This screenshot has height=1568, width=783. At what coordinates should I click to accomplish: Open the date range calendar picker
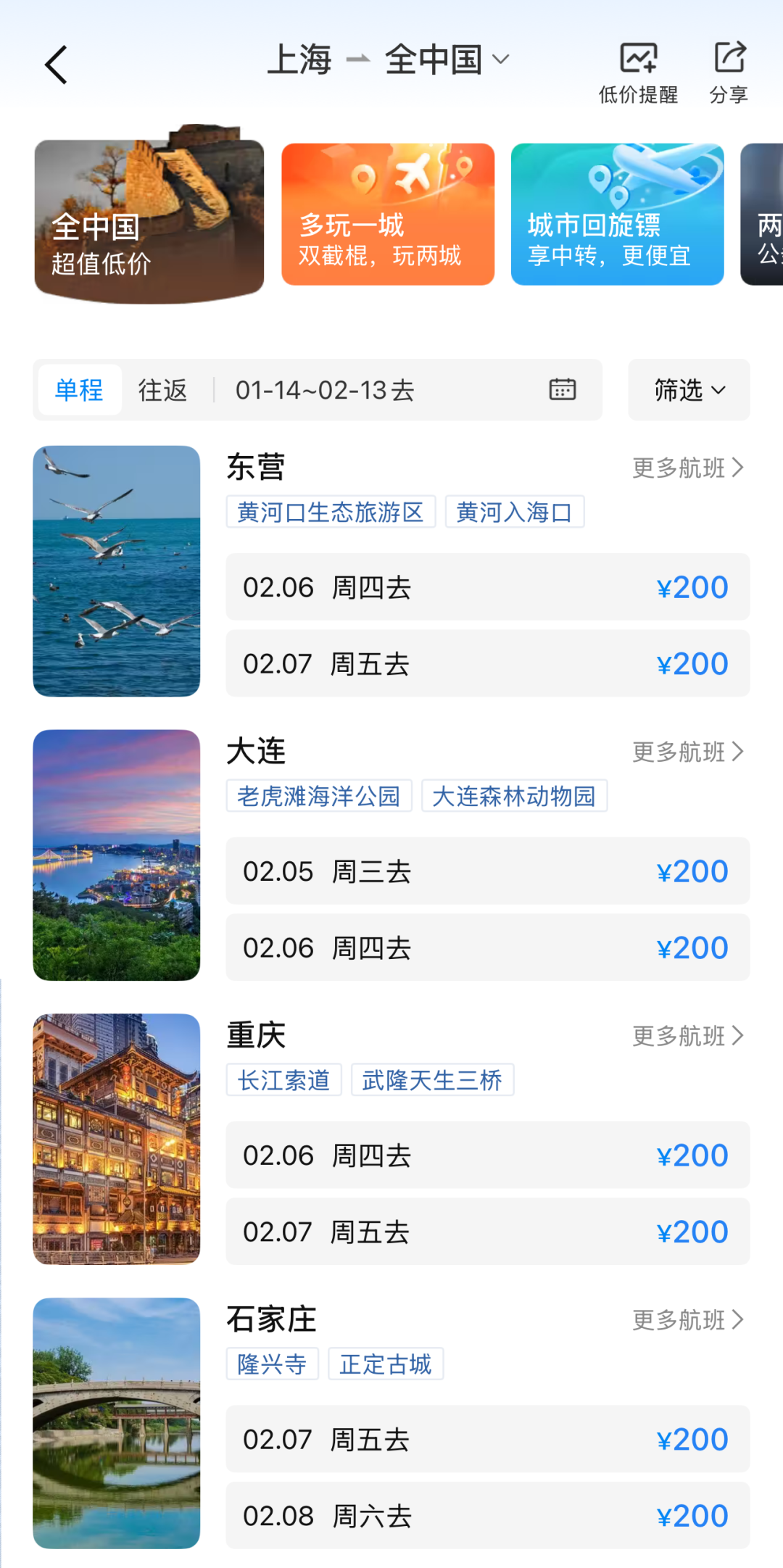[x=562, y=390]
